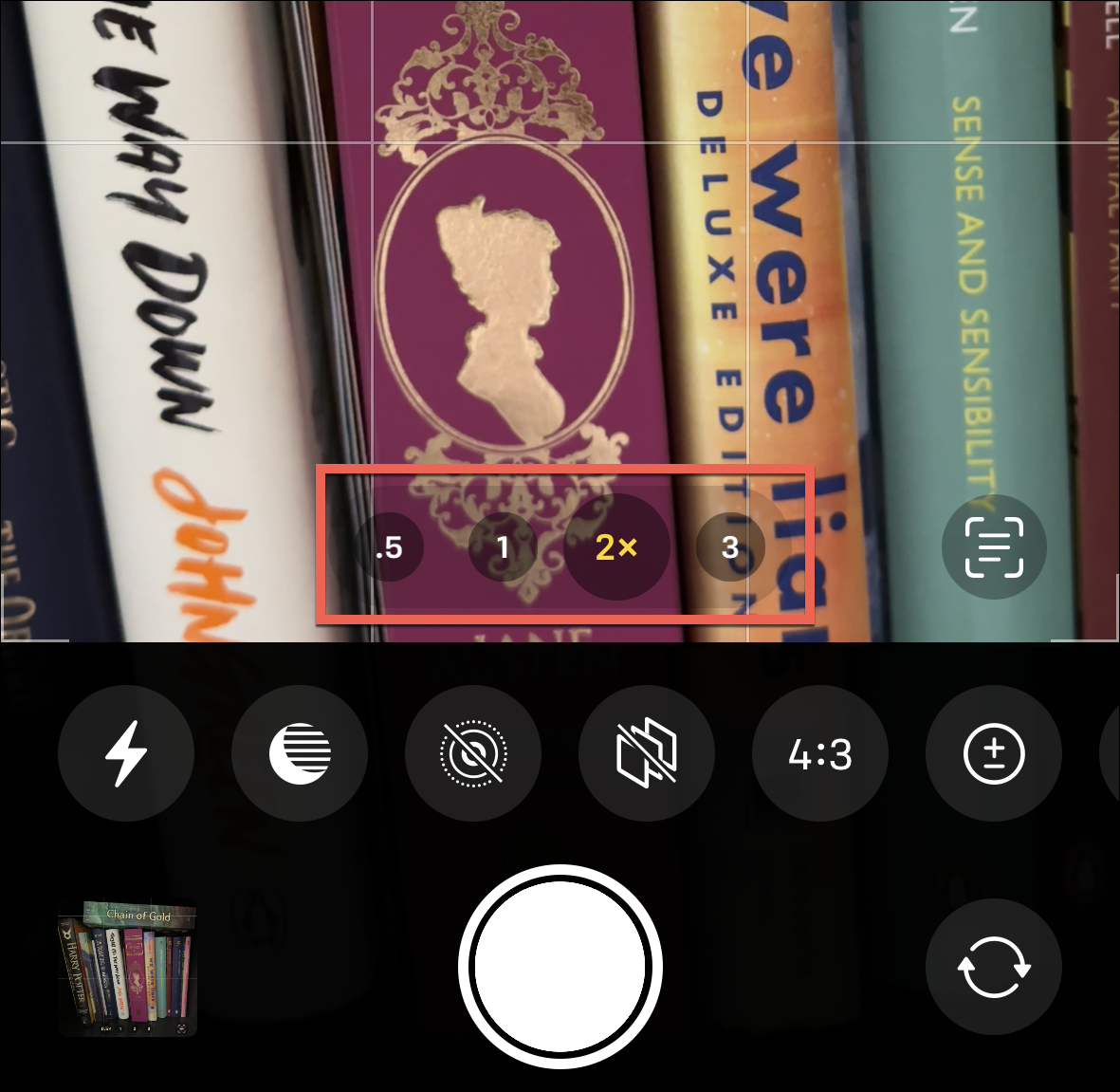Adjust exposure compensation
The width and height of the screenshot is (1120, 1092).
click(994, 754)
